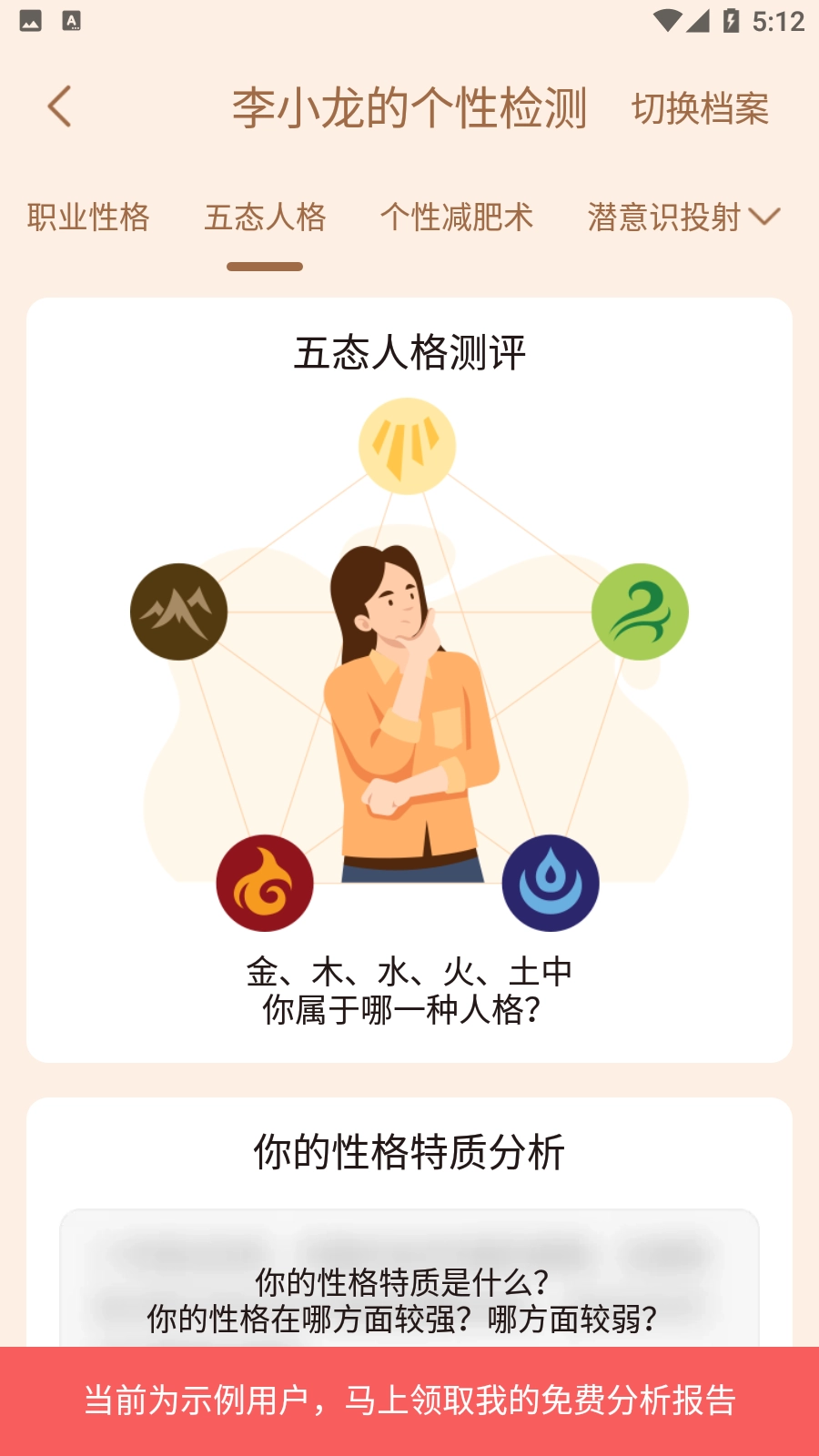Tap the back arrow in the header
Image resolution: width=819 pixels, height=1456 pixels.
coord(60,106)
